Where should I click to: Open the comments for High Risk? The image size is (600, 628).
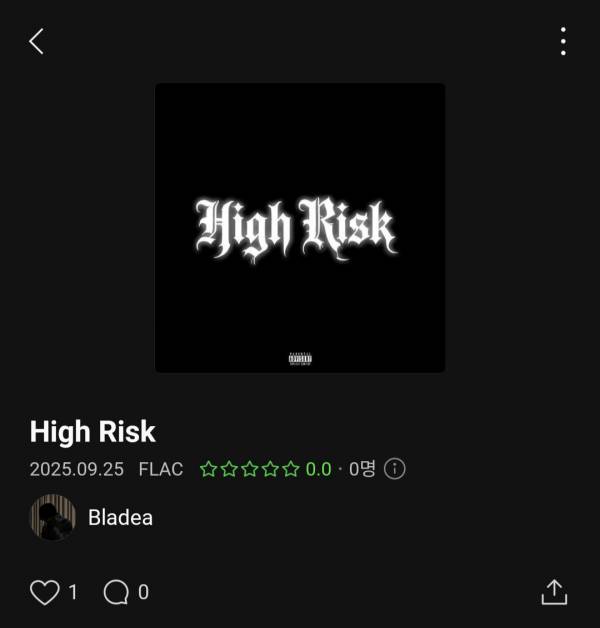[x=117, y=592]
